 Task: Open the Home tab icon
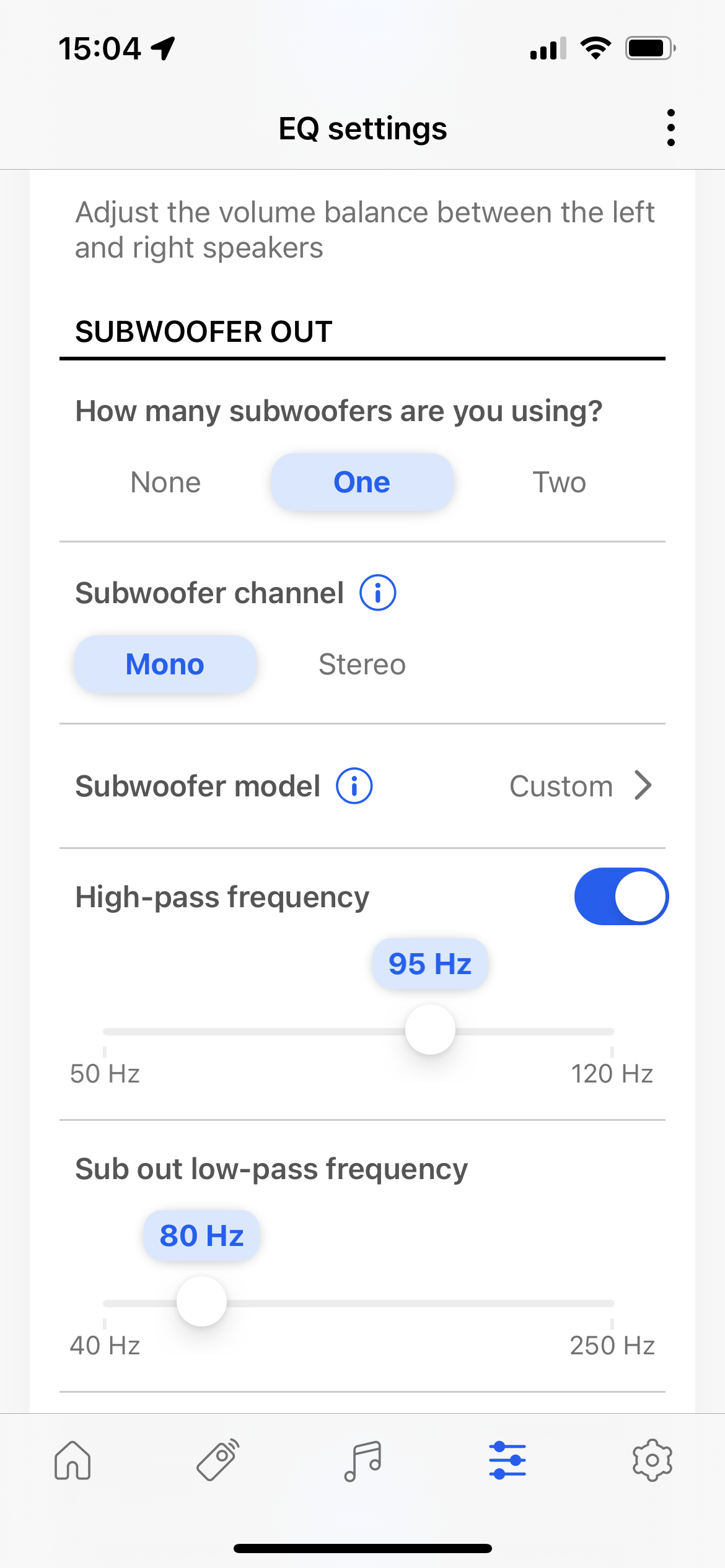tap(72, 1460)
